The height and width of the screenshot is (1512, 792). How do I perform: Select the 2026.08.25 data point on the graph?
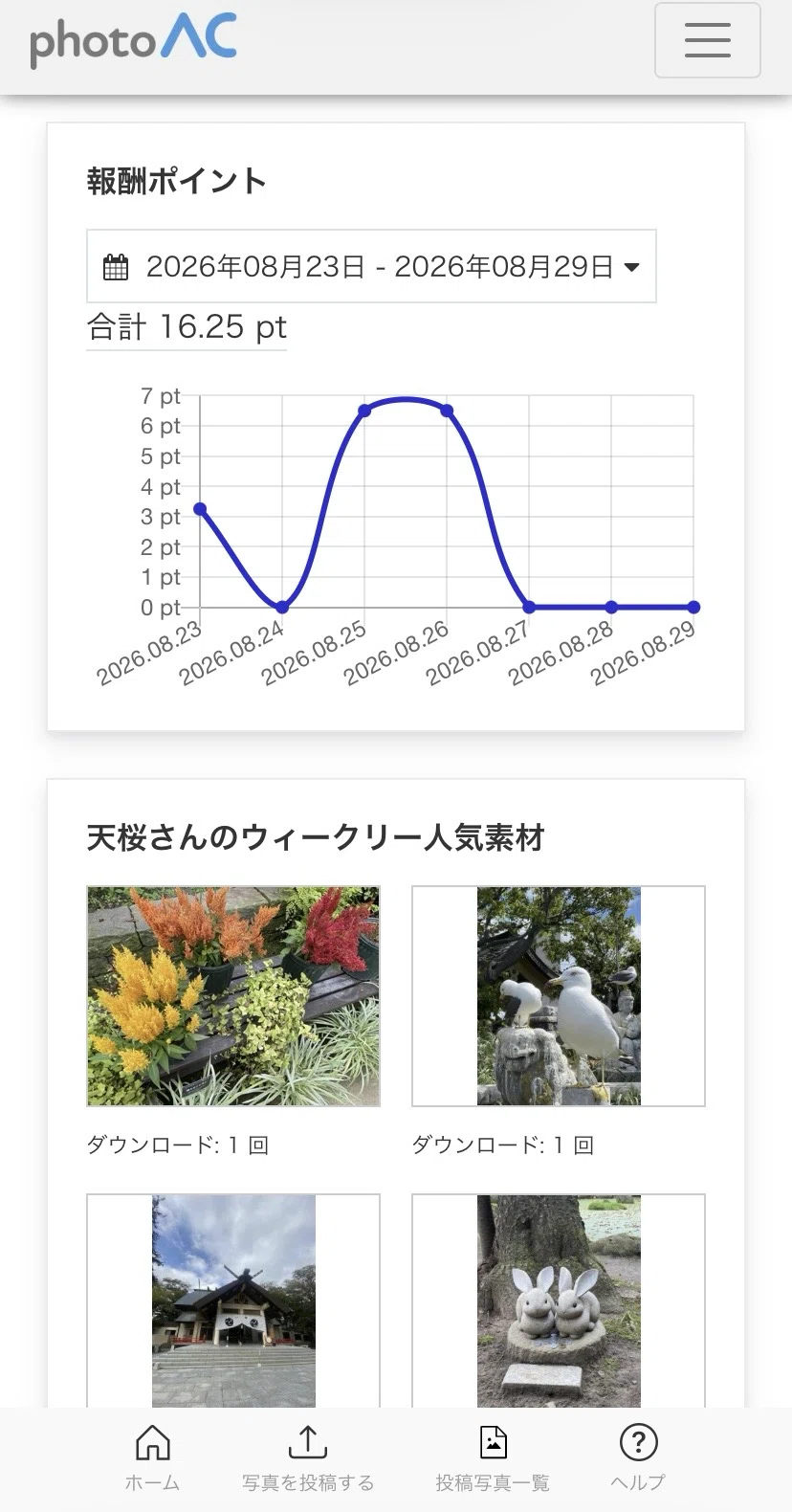click(x=364, y=411)
